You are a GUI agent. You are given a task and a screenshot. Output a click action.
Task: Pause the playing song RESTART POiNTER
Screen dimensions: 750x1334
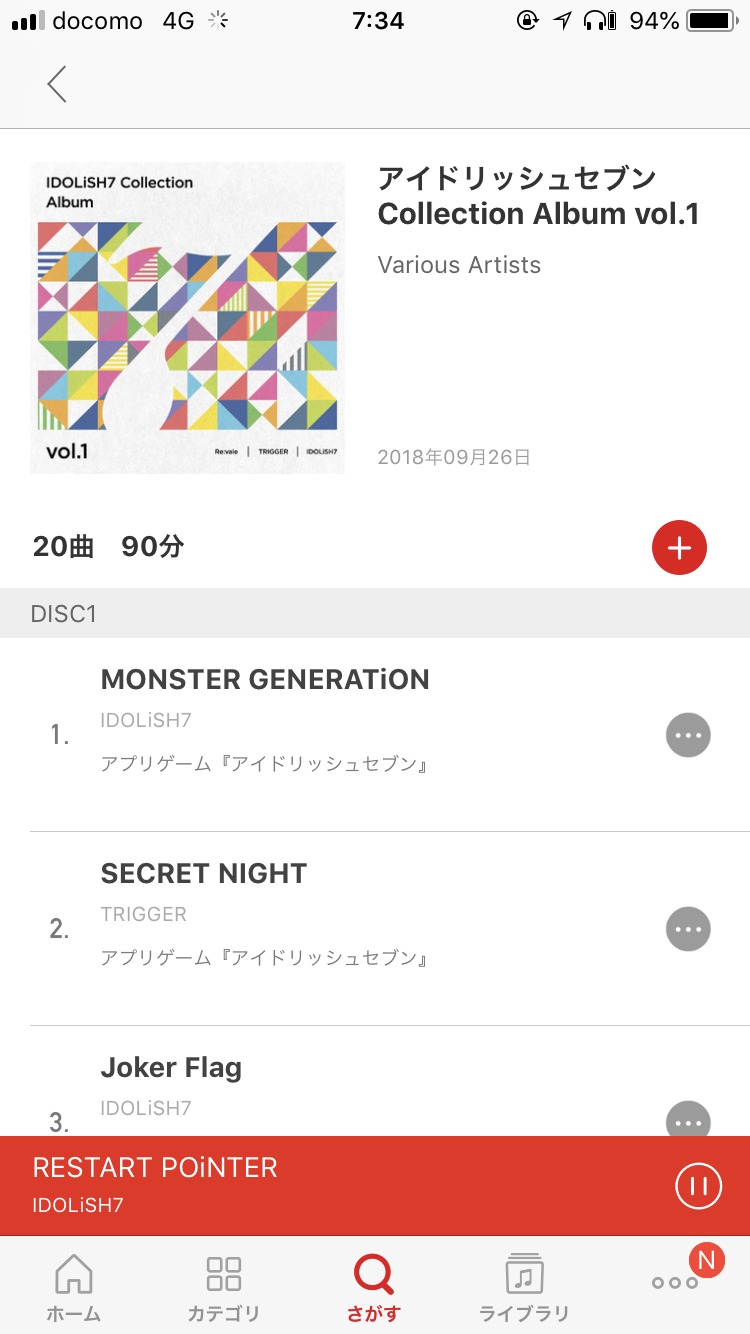[x=698, y=1186]
